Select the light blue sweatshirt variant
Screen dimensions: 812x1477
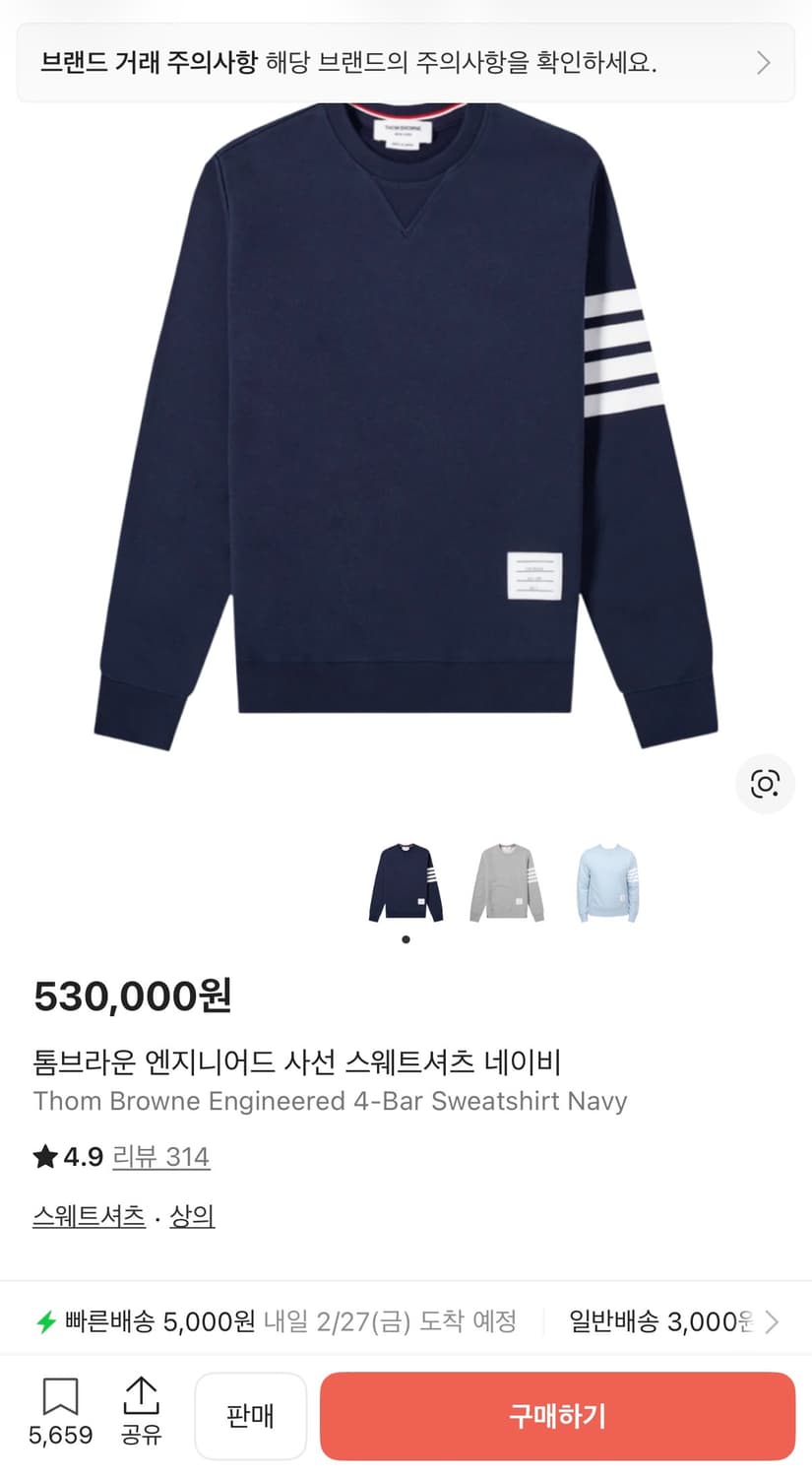pos(607,882)
